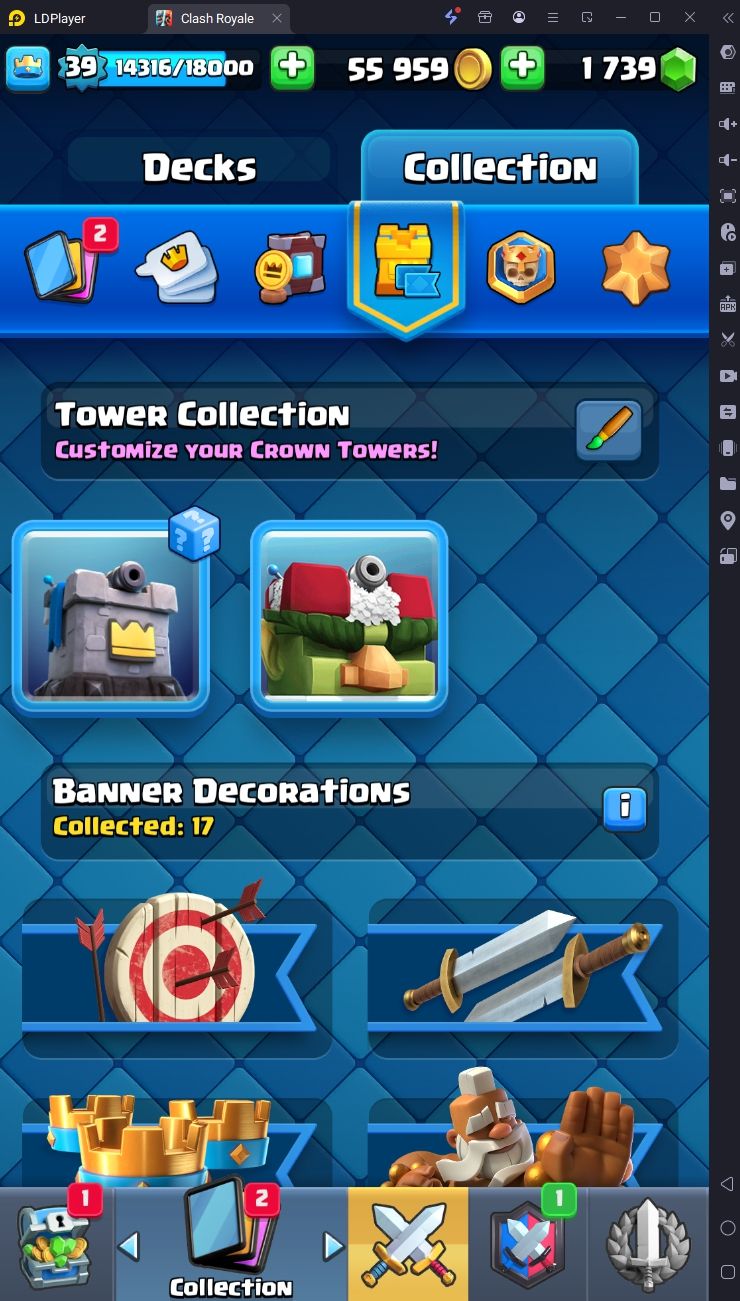Open Banner Decorations info
Screen dimensions: 740x1301
[624, 808]
